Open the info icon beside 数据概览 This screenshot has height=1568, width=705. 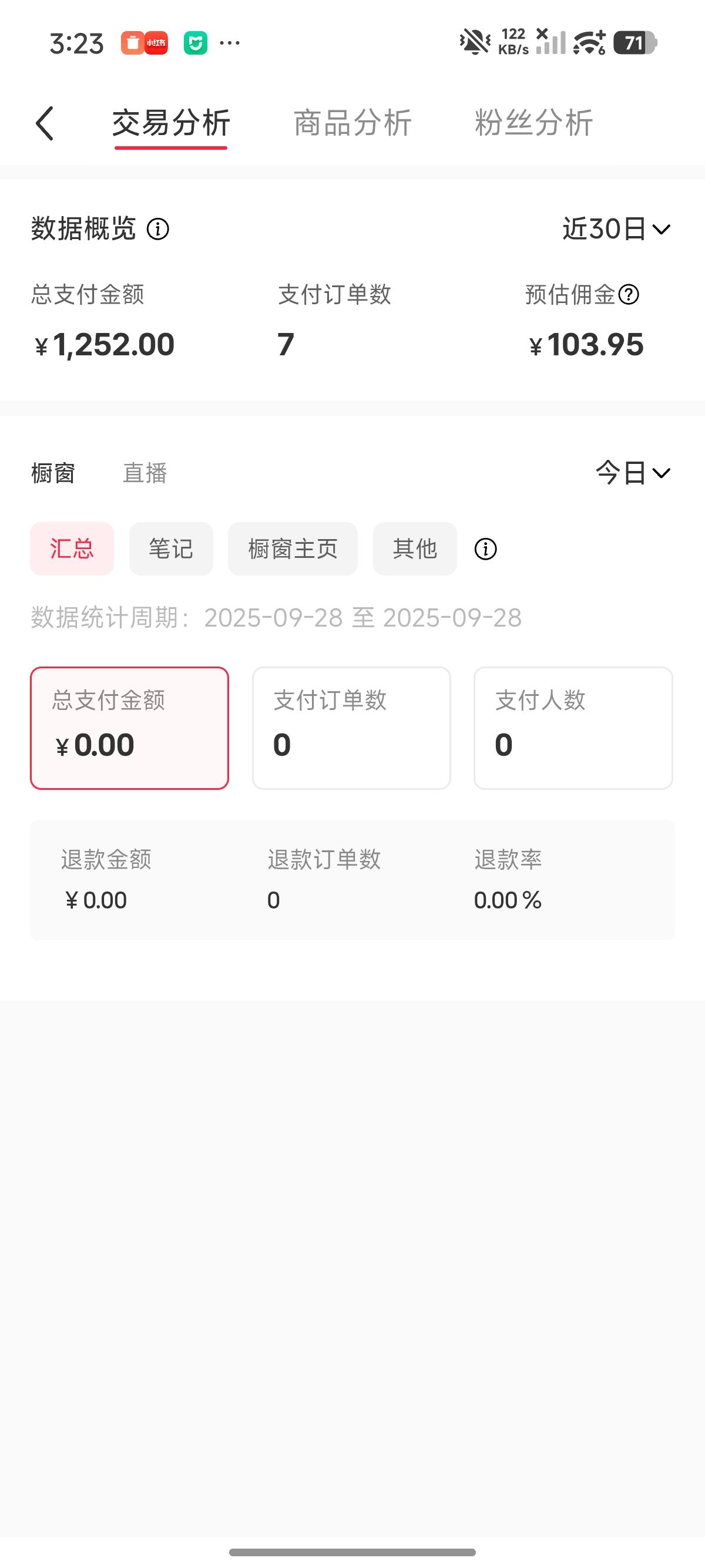pos(157,230)
